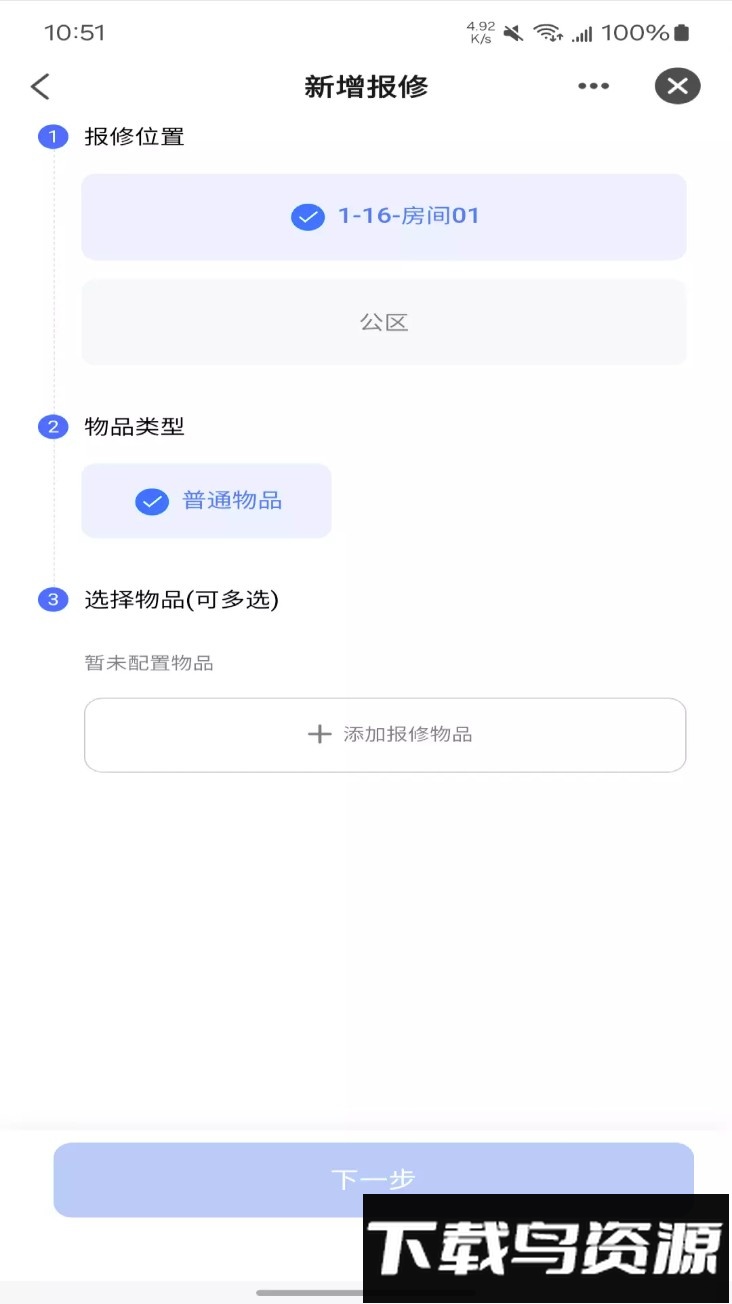Tap the back arrow to return
This screenshot has height=1304, width=732.
point(39,87)
